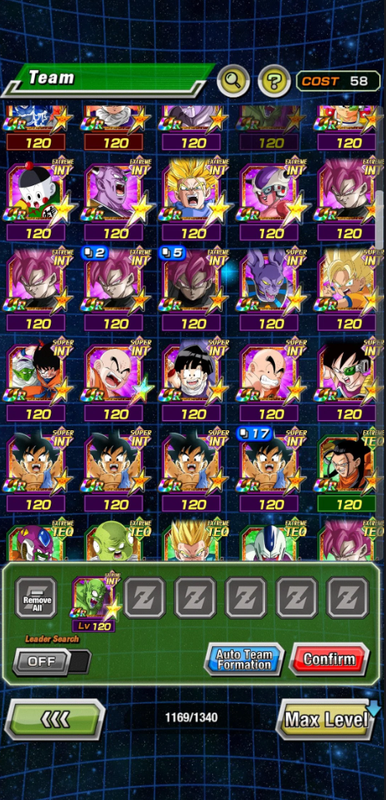The width and height of the screenshot is (386, 800).
Task: Confirm the team selection
Action: coord(329,659)
